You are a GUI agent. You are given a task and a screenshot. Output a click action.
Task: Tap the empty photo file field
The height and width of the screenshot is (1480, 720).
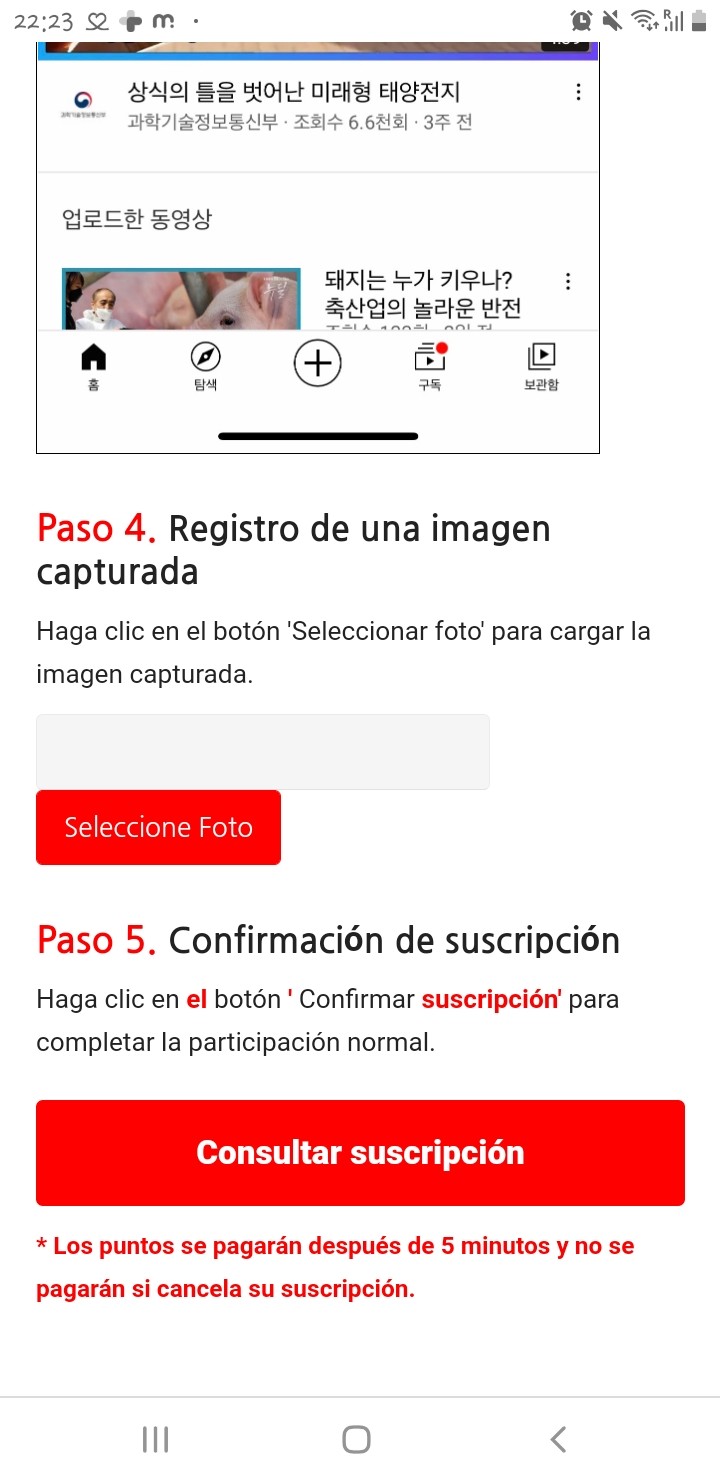[262, 752]
